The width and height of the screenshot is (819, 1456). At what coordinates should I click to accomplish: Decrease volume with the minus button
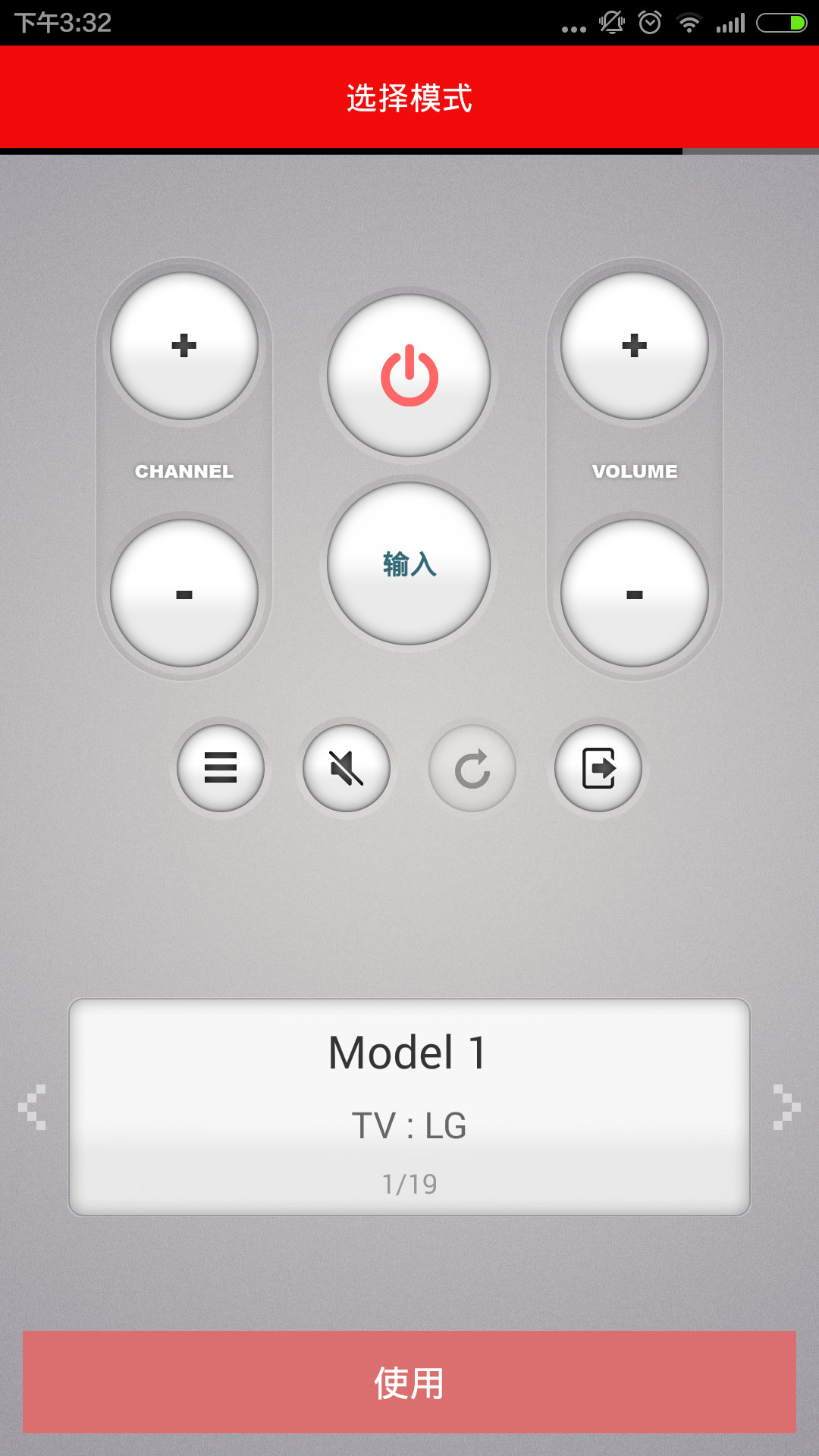(x=635, y=594)
